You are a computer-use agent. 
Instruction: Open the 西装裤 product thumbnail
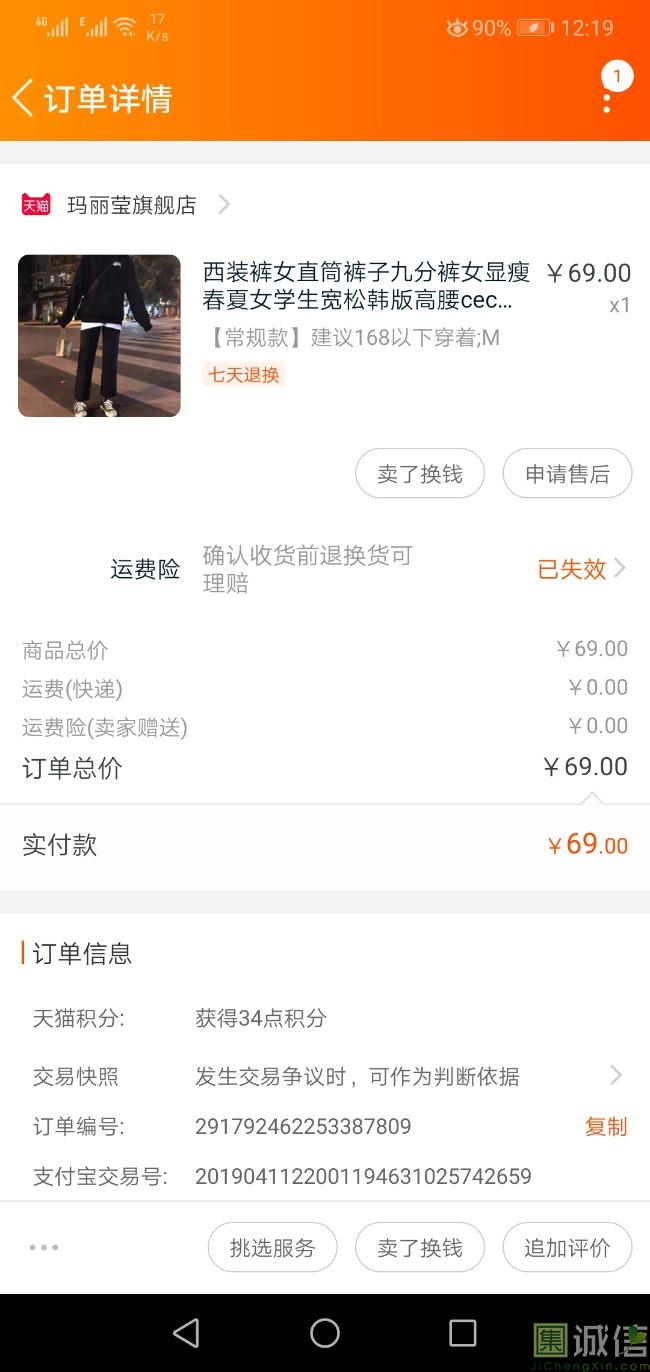99,336
